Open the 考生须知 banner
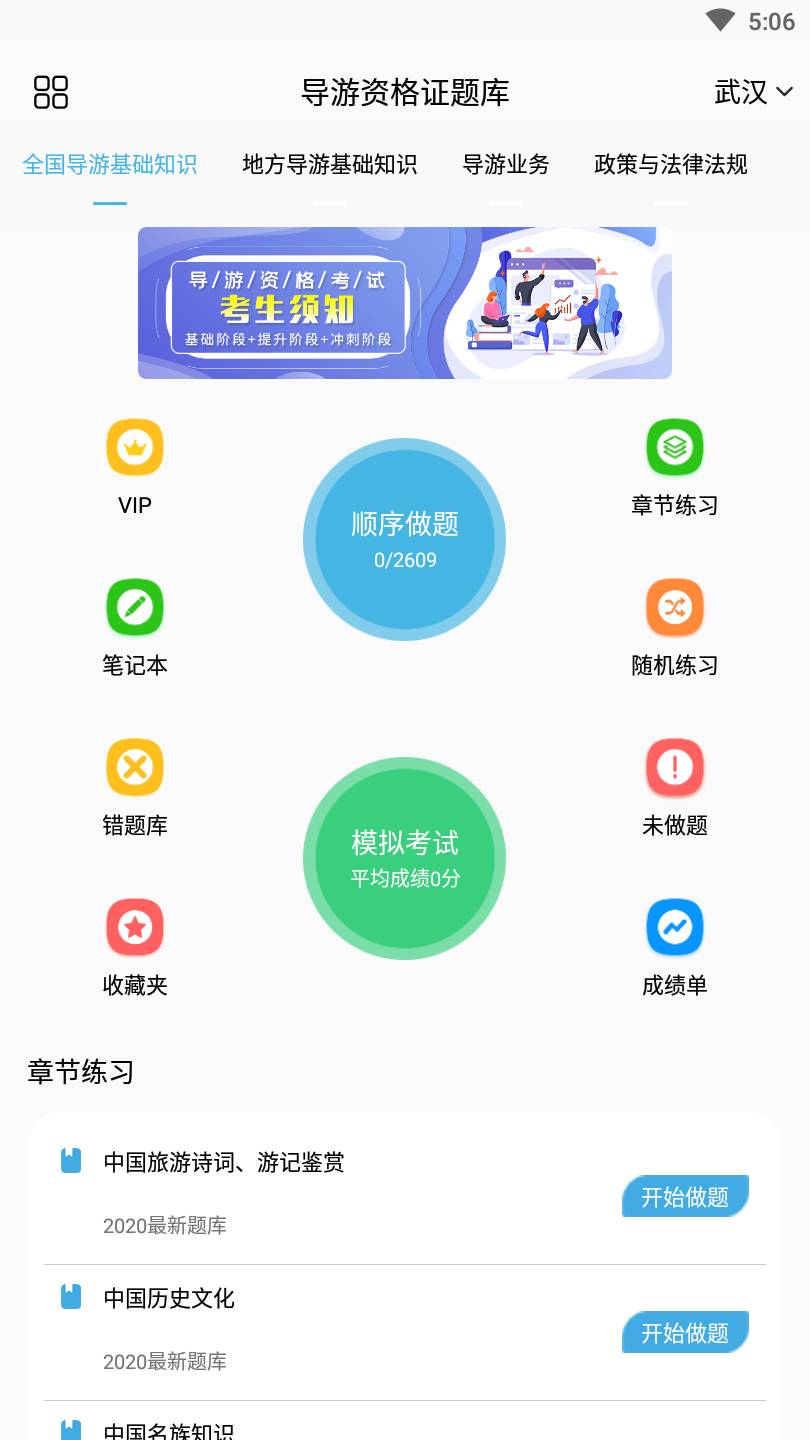 [x=404, y=303]
